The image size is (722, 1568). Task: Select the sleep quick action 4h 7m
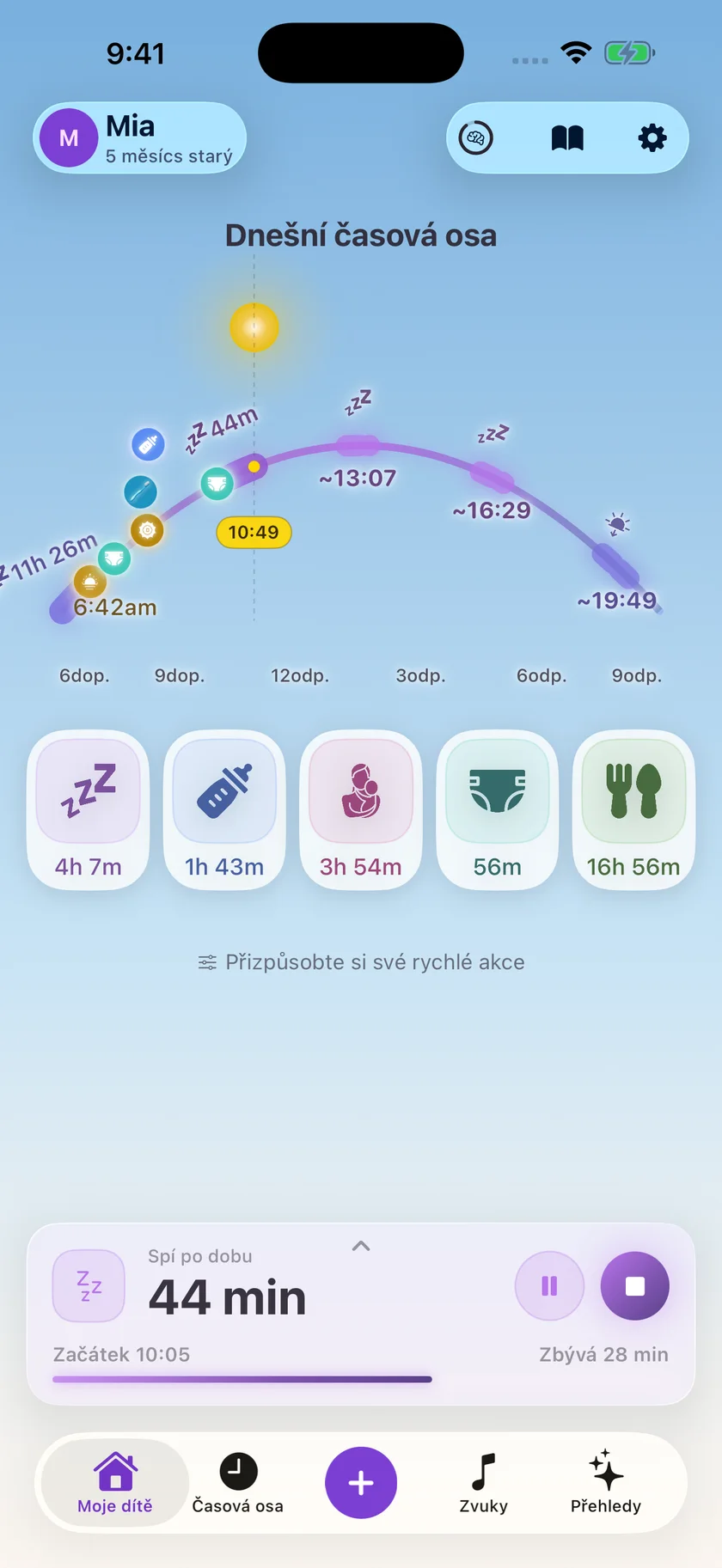click(x=89, y=810)
